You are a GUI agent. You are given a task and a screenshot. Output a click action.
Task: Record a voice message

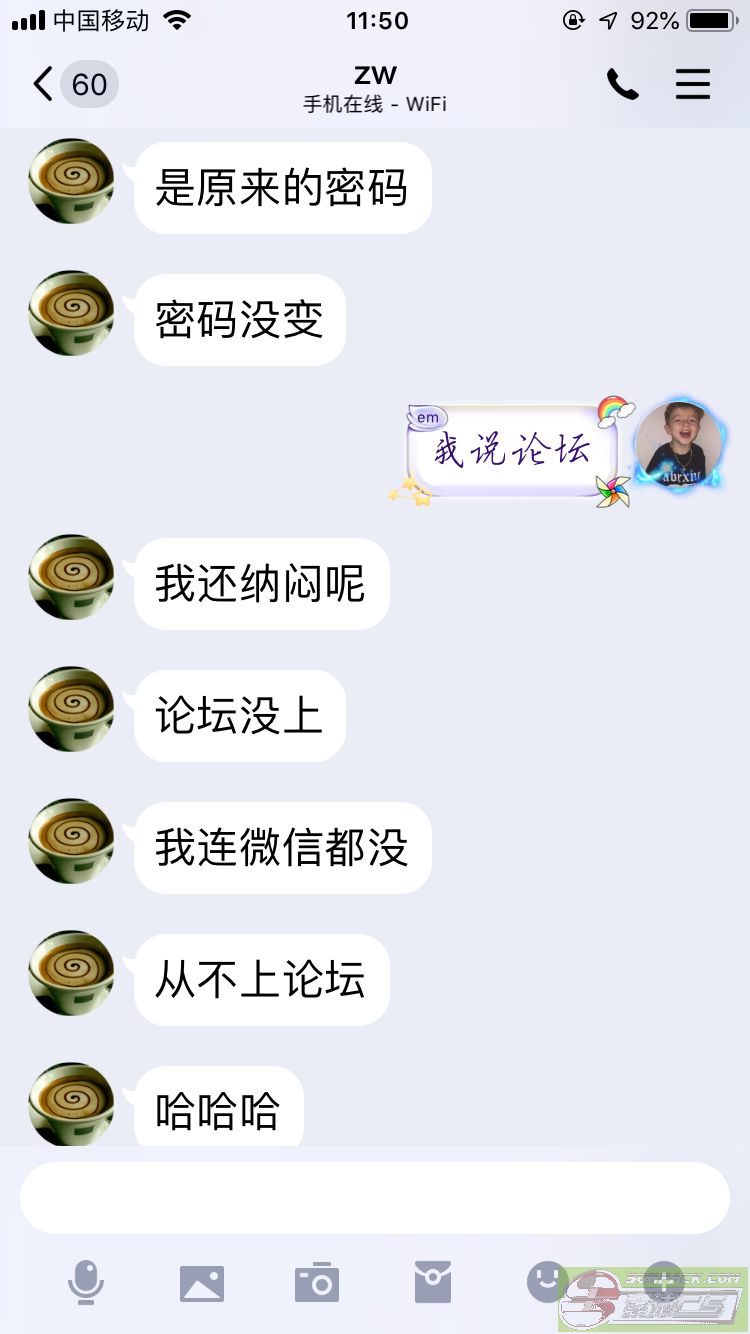tap(86, 1282)
